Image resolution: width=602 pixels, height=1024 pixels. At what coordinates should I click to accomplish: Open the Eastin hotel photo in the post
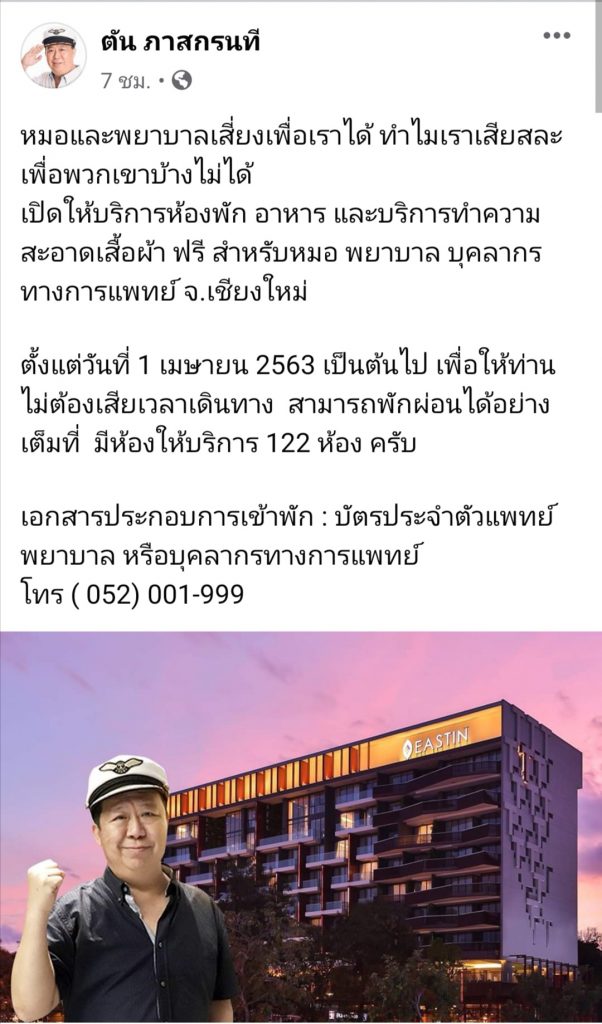[300, 826]
